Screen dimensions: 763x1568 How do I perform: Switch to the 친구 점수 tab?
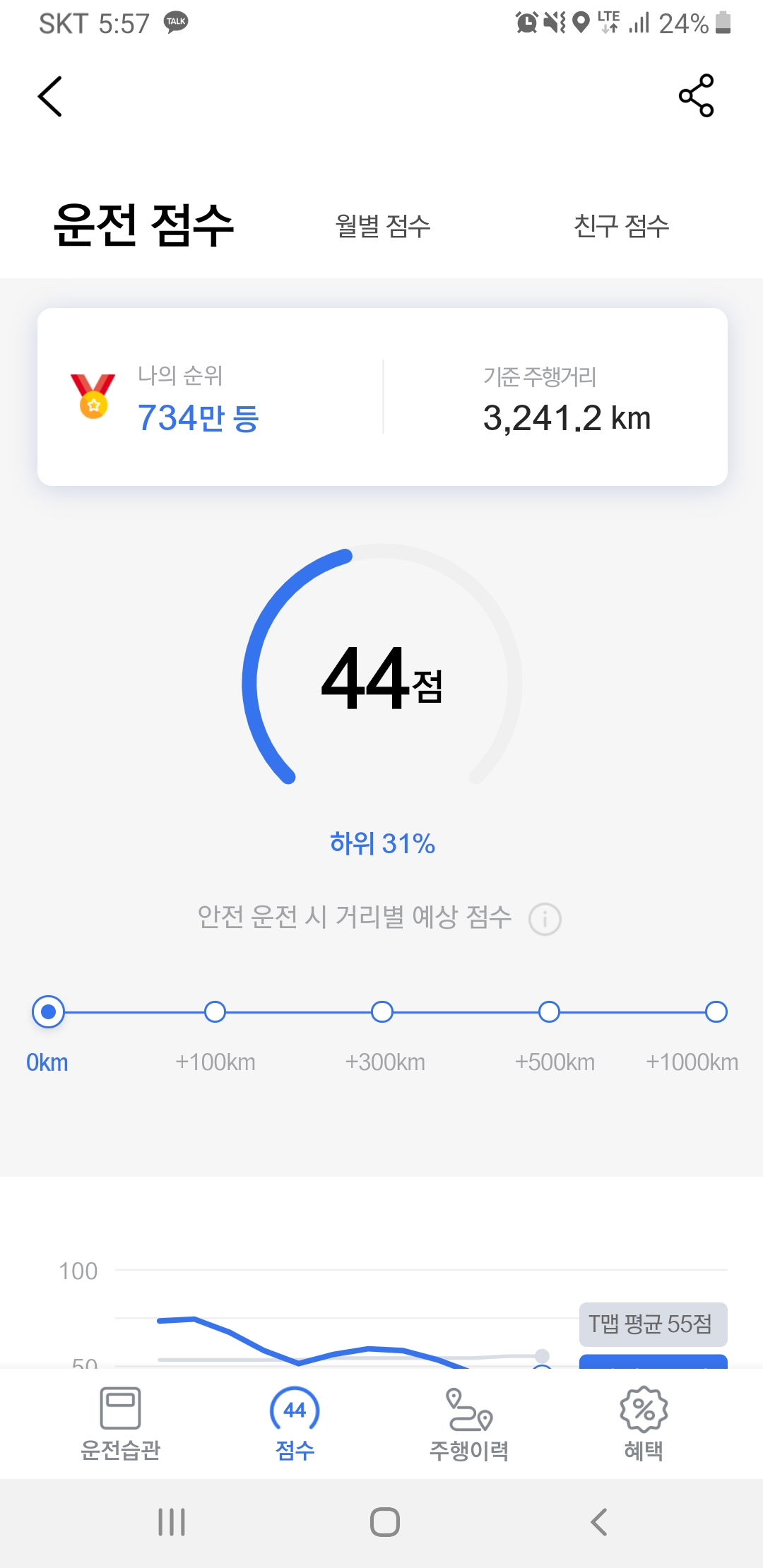point(621,226)
